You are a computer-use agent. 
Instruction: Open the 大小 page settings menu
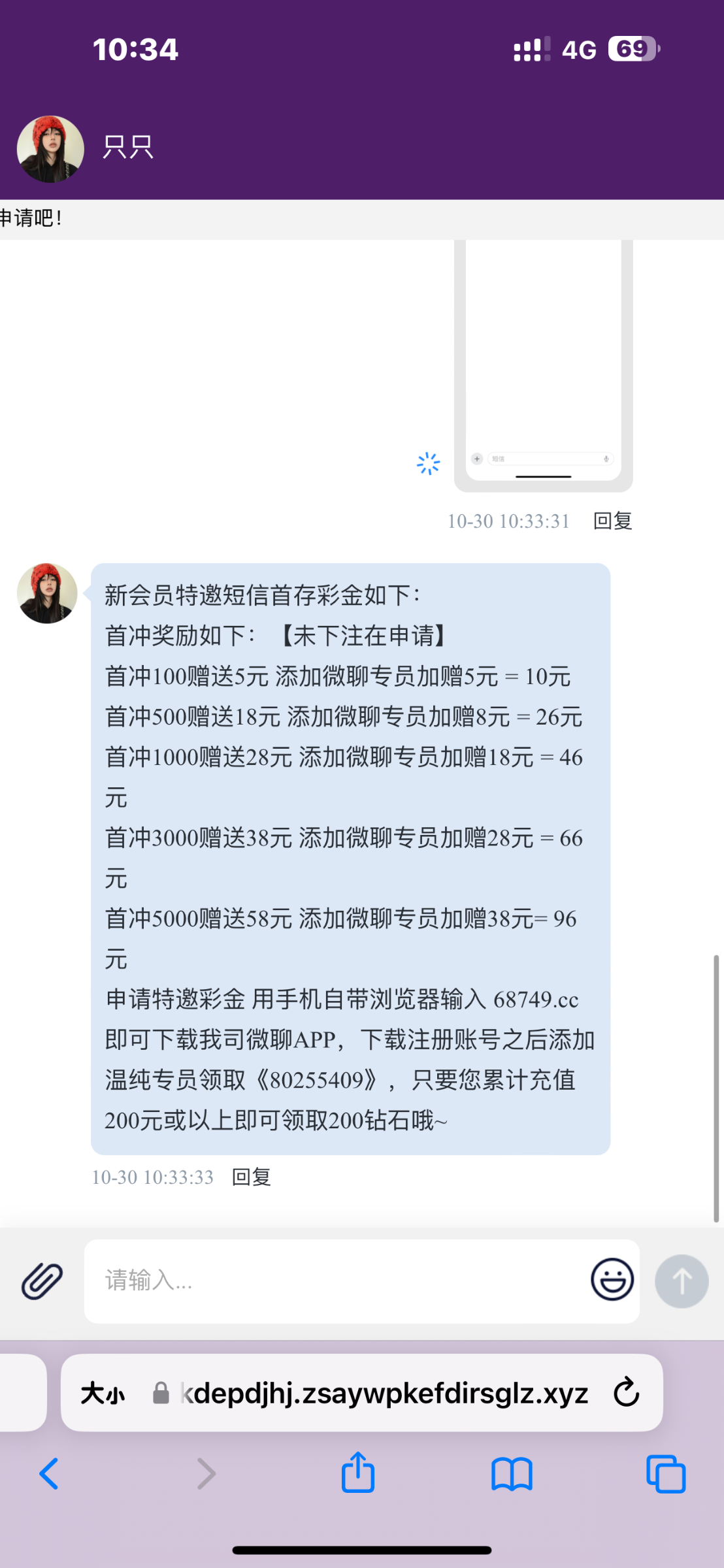(103, 1394)
